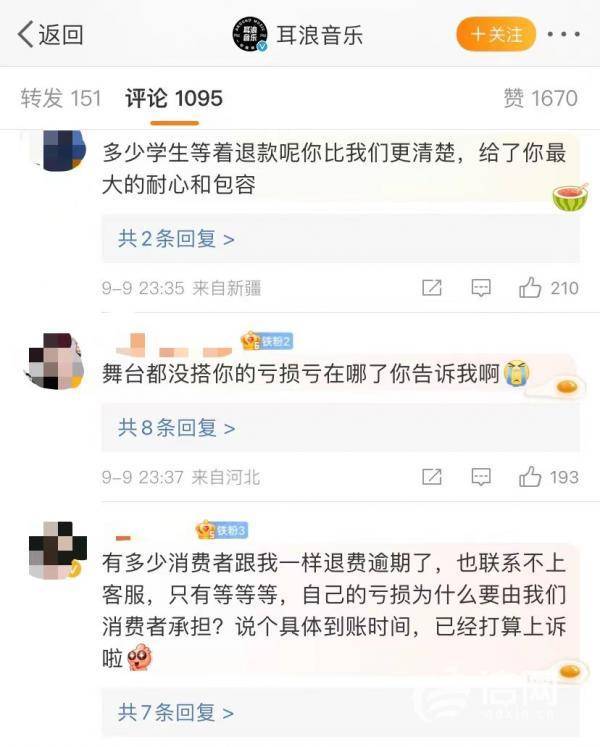Expand 共7条回复 replies

tap(176, 712)
